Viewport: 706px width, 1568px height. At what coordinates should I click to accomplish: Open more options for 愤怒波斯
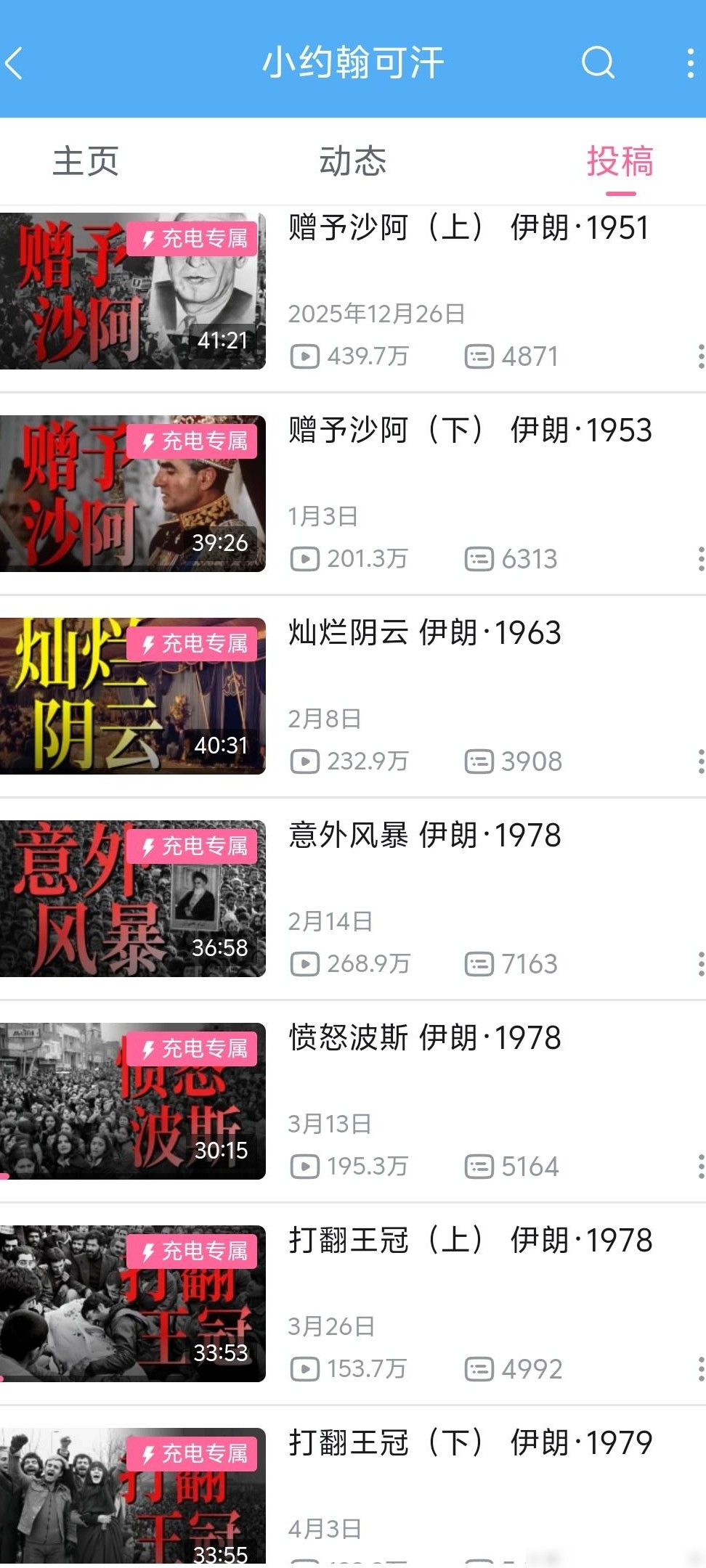(x=700, y=1167)
